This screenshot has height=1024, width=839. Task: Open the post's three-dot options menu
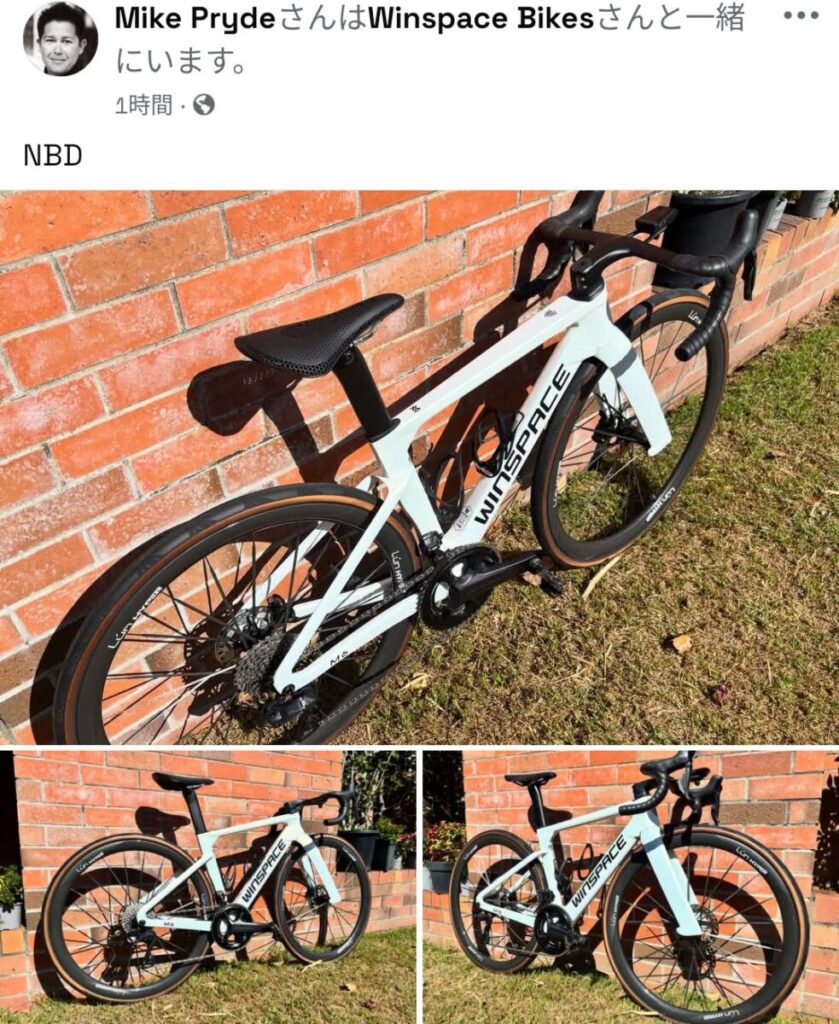[x=800, y=16]
